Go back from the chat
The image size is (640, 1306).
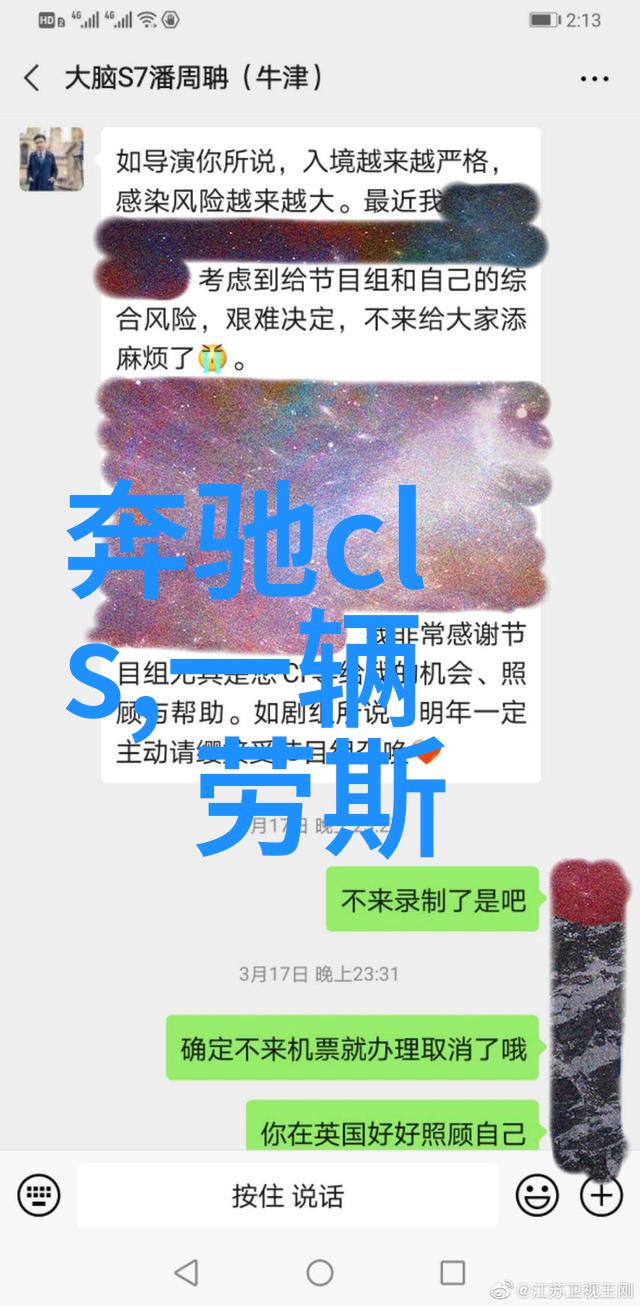tap(32, 79)
